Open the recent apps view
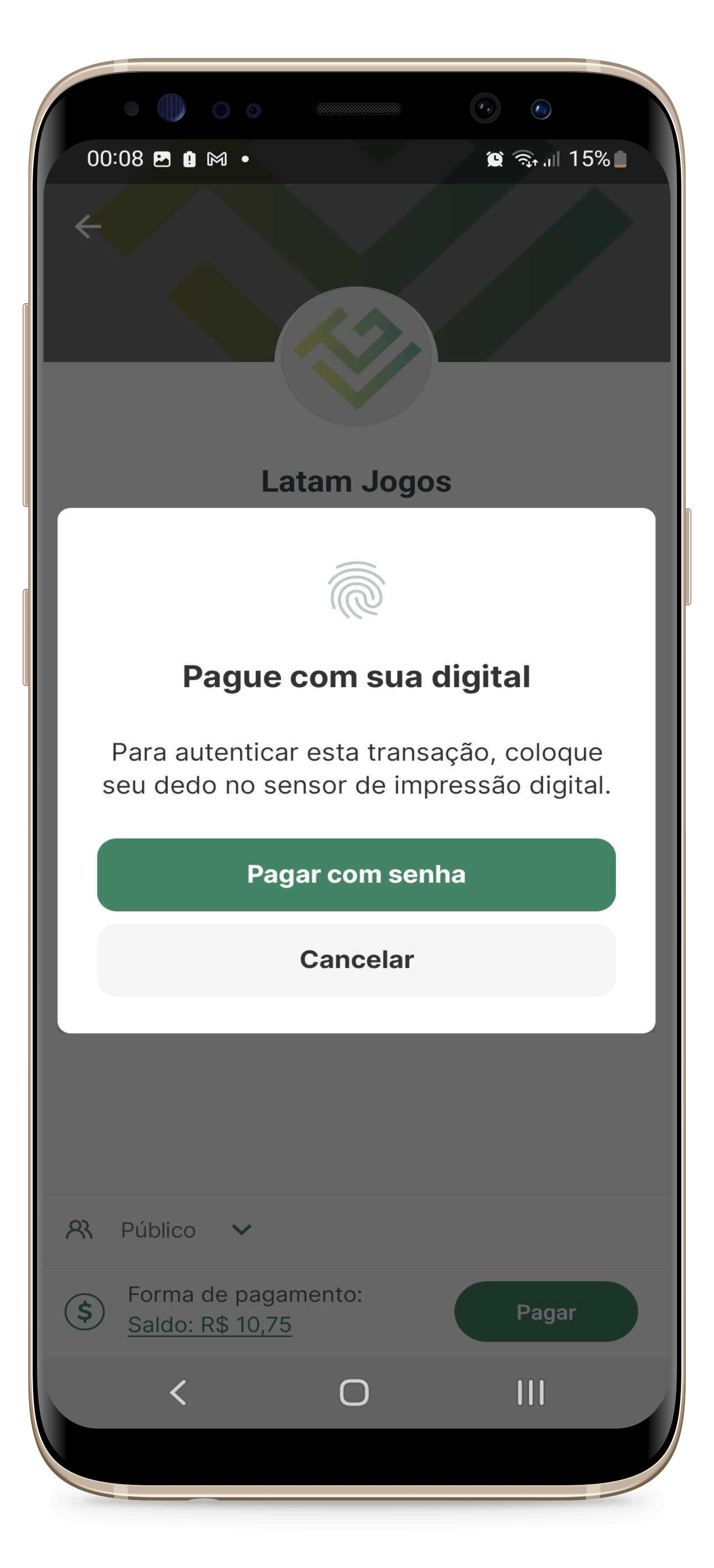 530,1393
